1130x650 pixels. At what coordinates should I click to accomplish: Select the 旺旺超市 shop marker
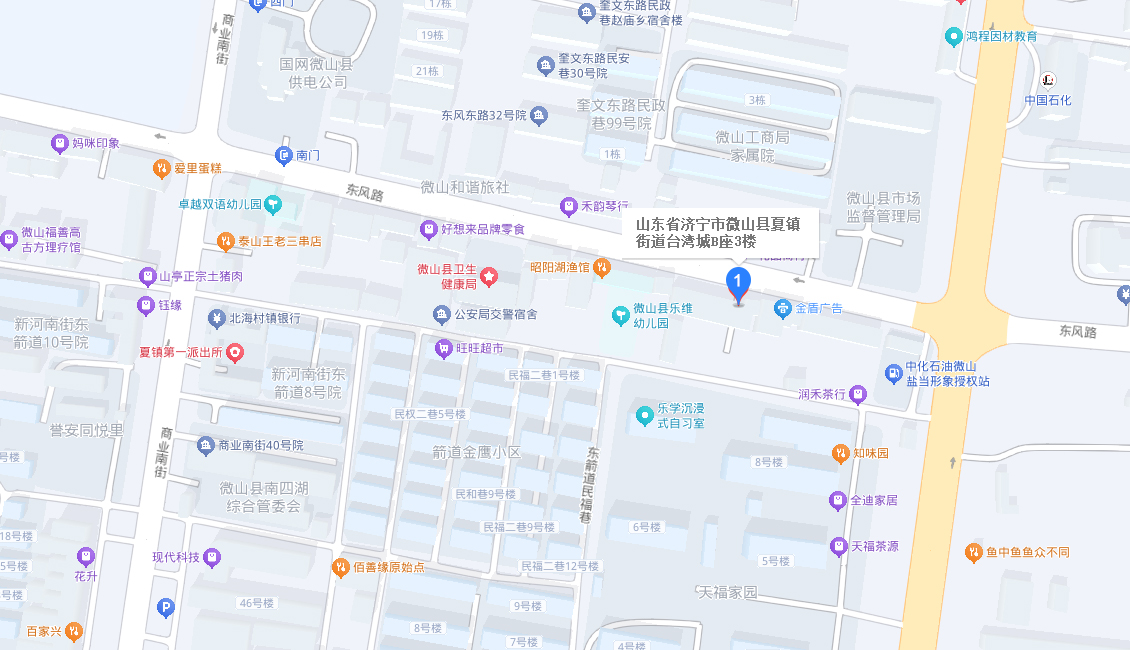444,349
